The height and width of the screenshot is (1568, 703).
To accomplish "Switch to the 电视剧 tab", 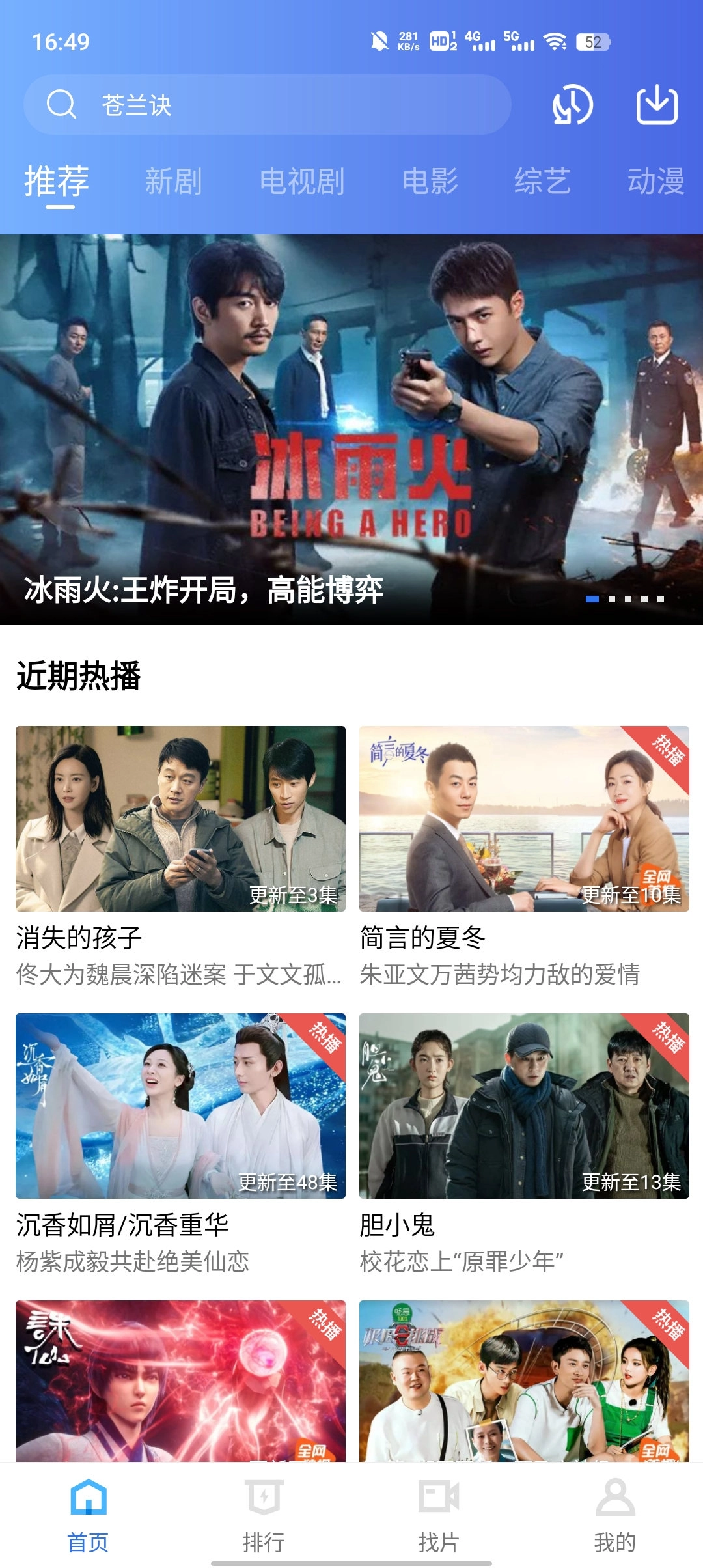I will [x=302, y=181].
